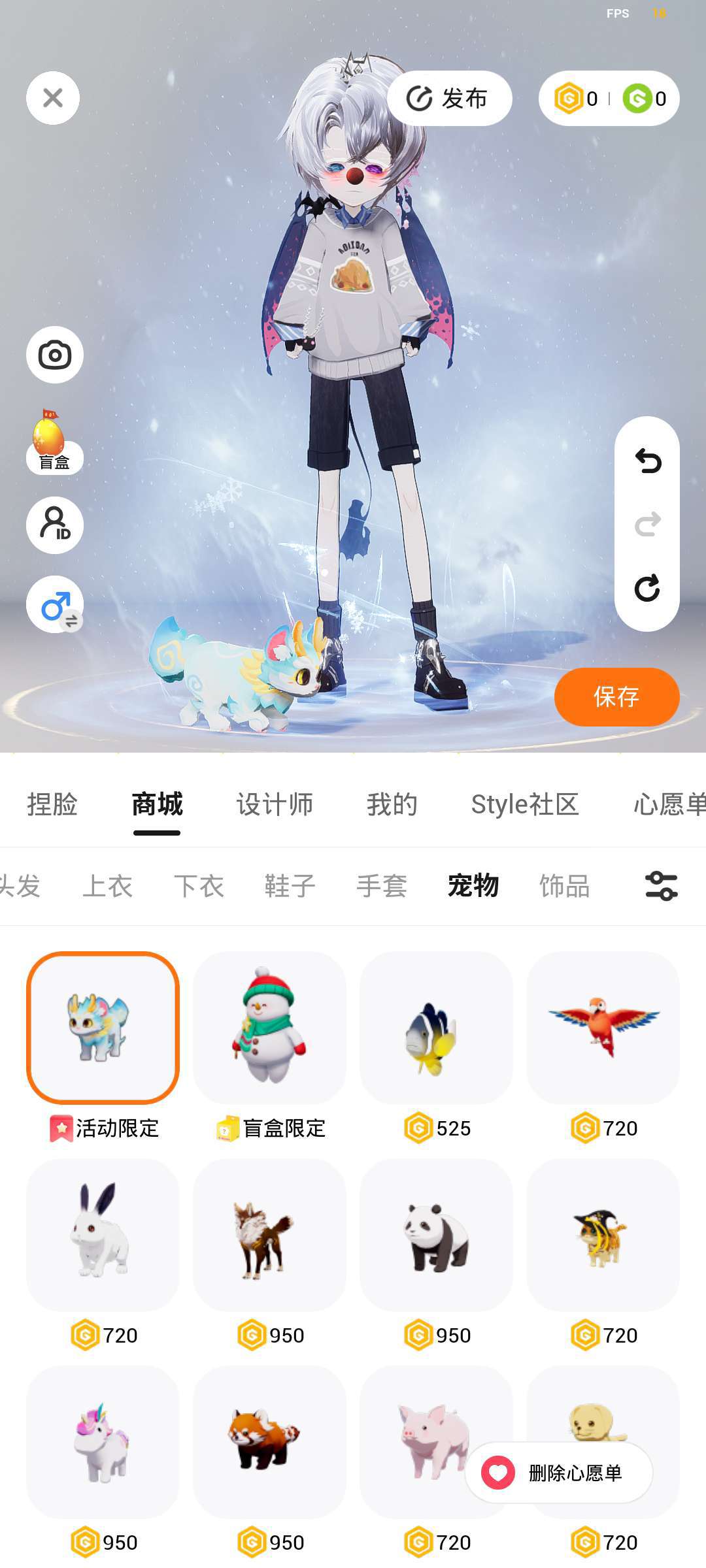
Task: Tap 删除心愿单 to remove from wishlist
Action: pyautogui.click(x=559, y=1473)
